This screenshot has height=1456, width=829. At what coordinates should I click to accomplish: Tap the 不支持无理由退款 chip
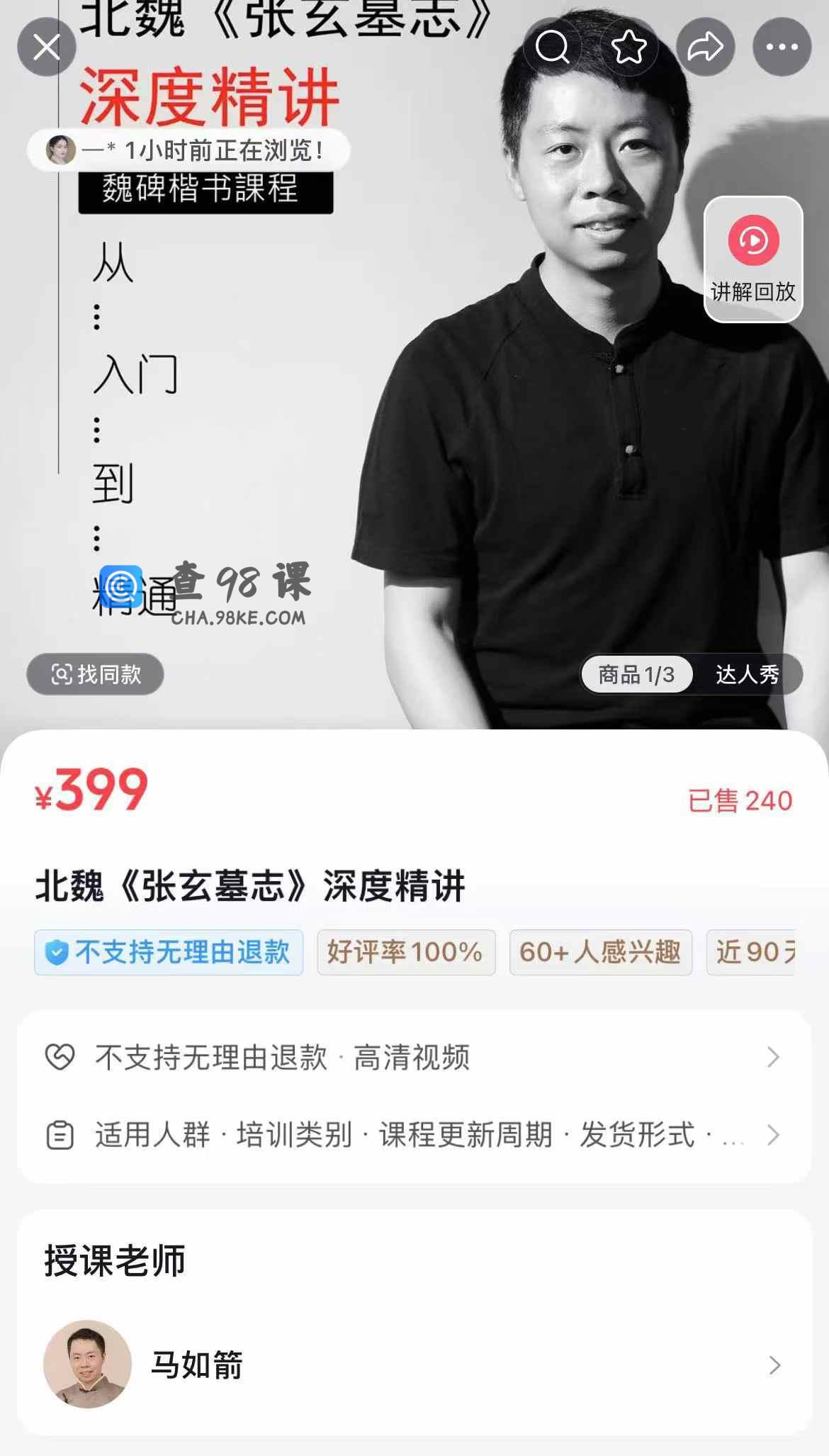(169, 952)
